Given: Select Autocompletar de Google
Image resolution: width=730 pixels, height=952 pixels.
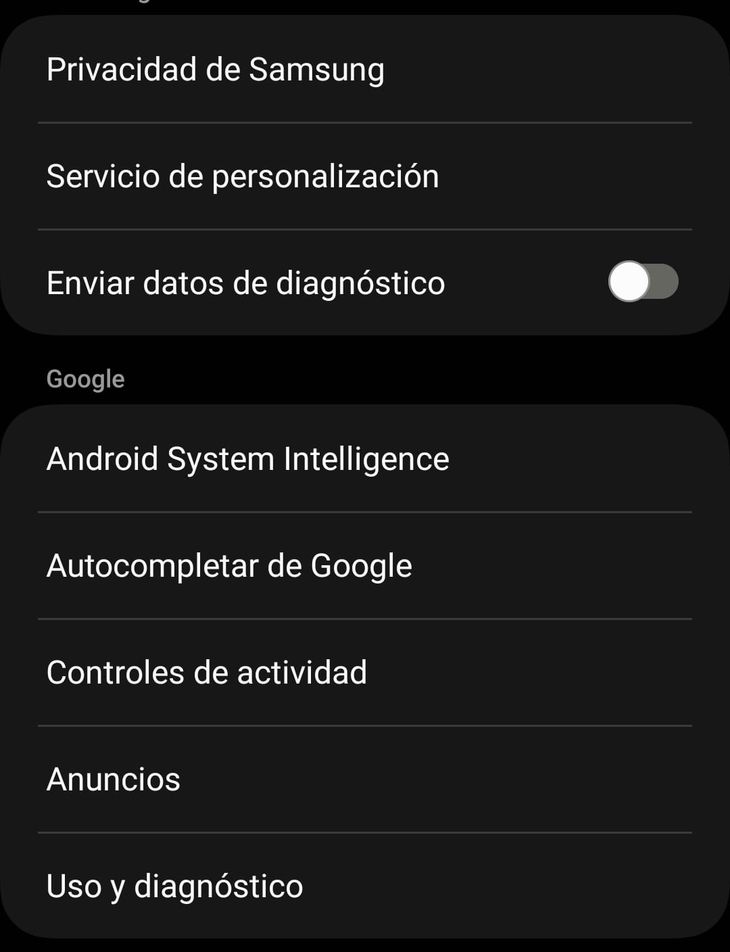Looking at the screenshot, I should (x=229, y=566).
